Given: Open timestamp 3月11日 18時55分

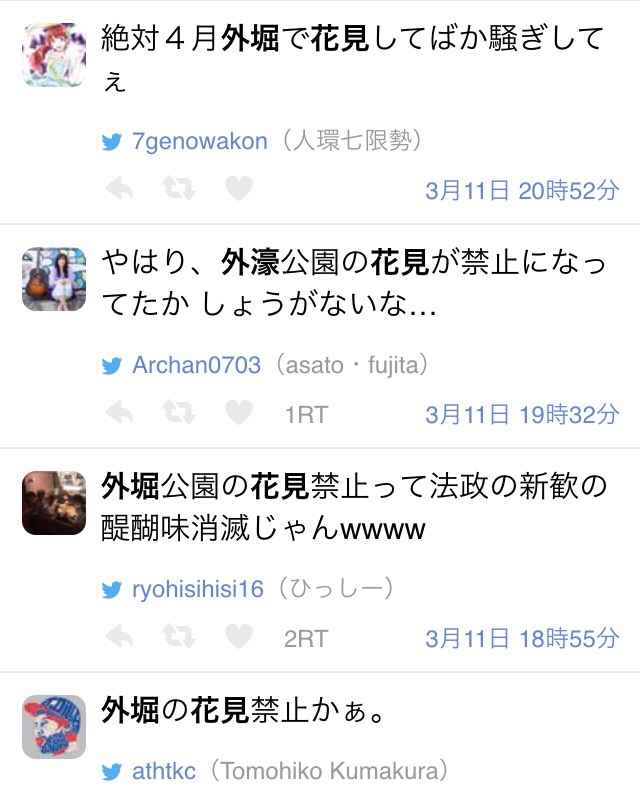Looking at the screenshot, I should 521,638.
